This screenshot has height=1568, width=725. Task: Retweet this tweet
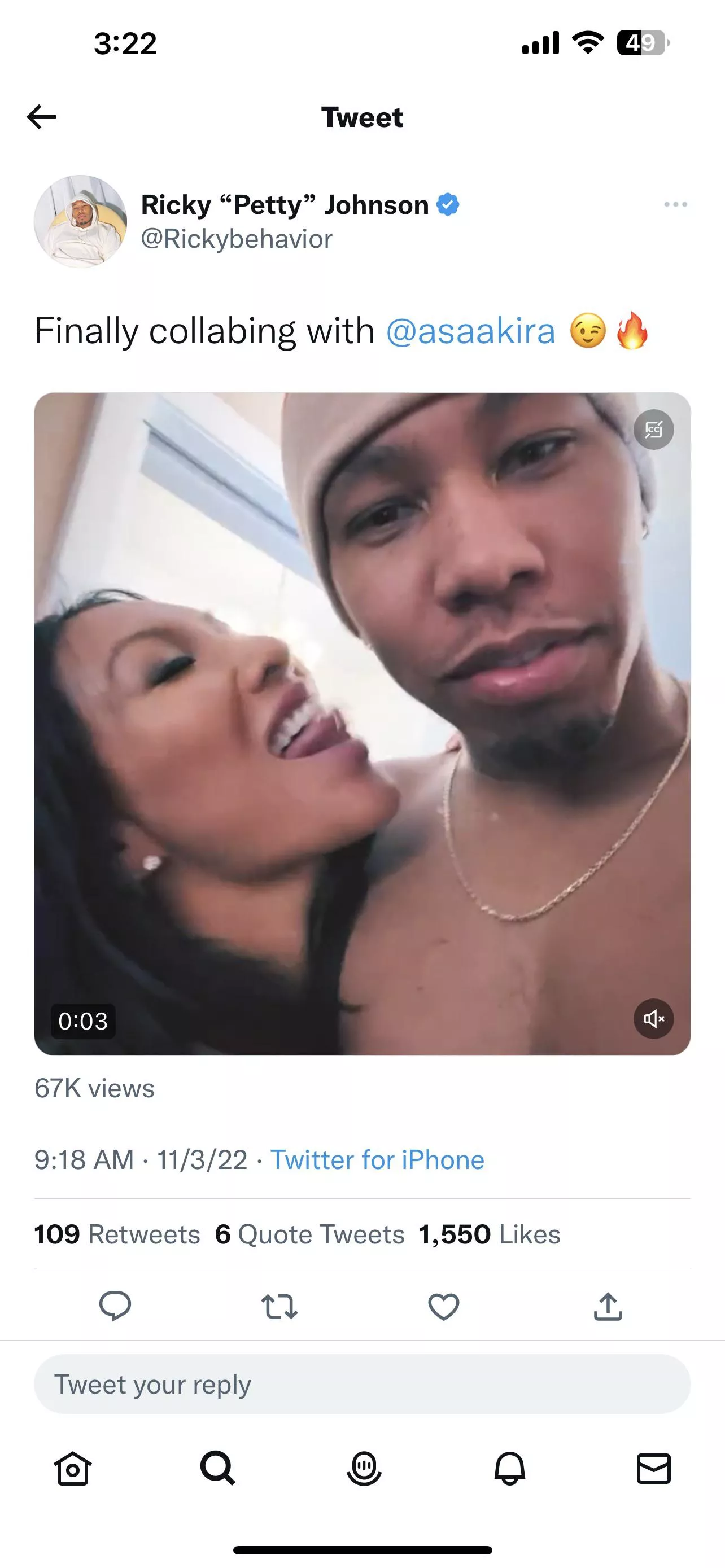click(x=279, y=1306)
